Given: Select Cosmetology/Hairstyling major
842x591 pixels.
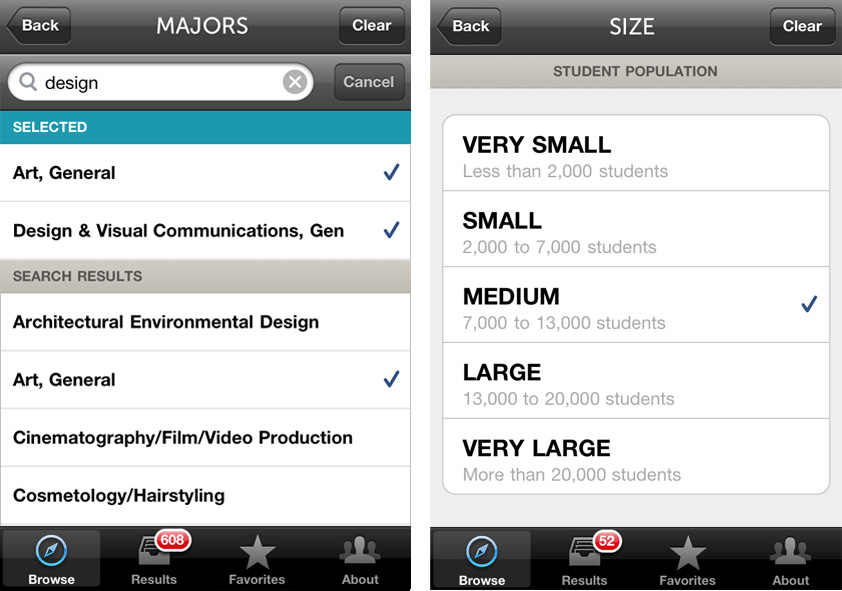Looking at the screenshot, I should (x=205, y=496).
